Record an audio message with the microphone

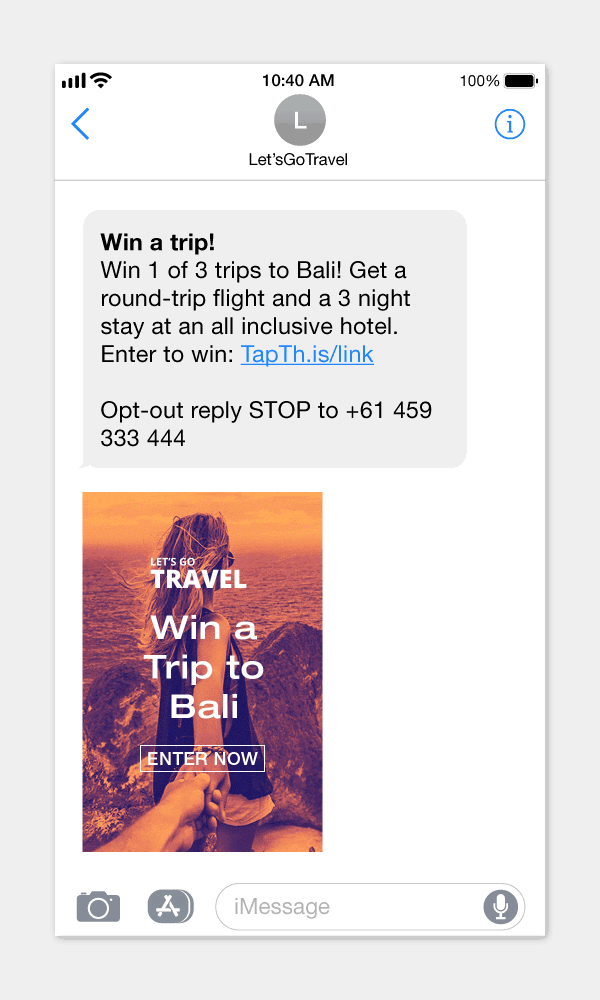[x=501, y=907]
